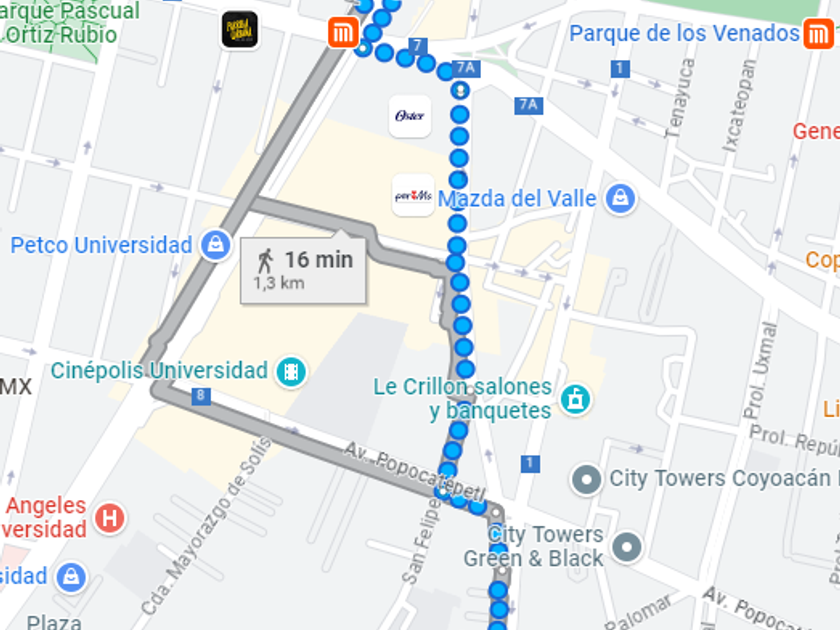This screenshot has width=840, height=630.
Task: Tap the Petco Universidad shopping pin
Action: click(216, 245)
